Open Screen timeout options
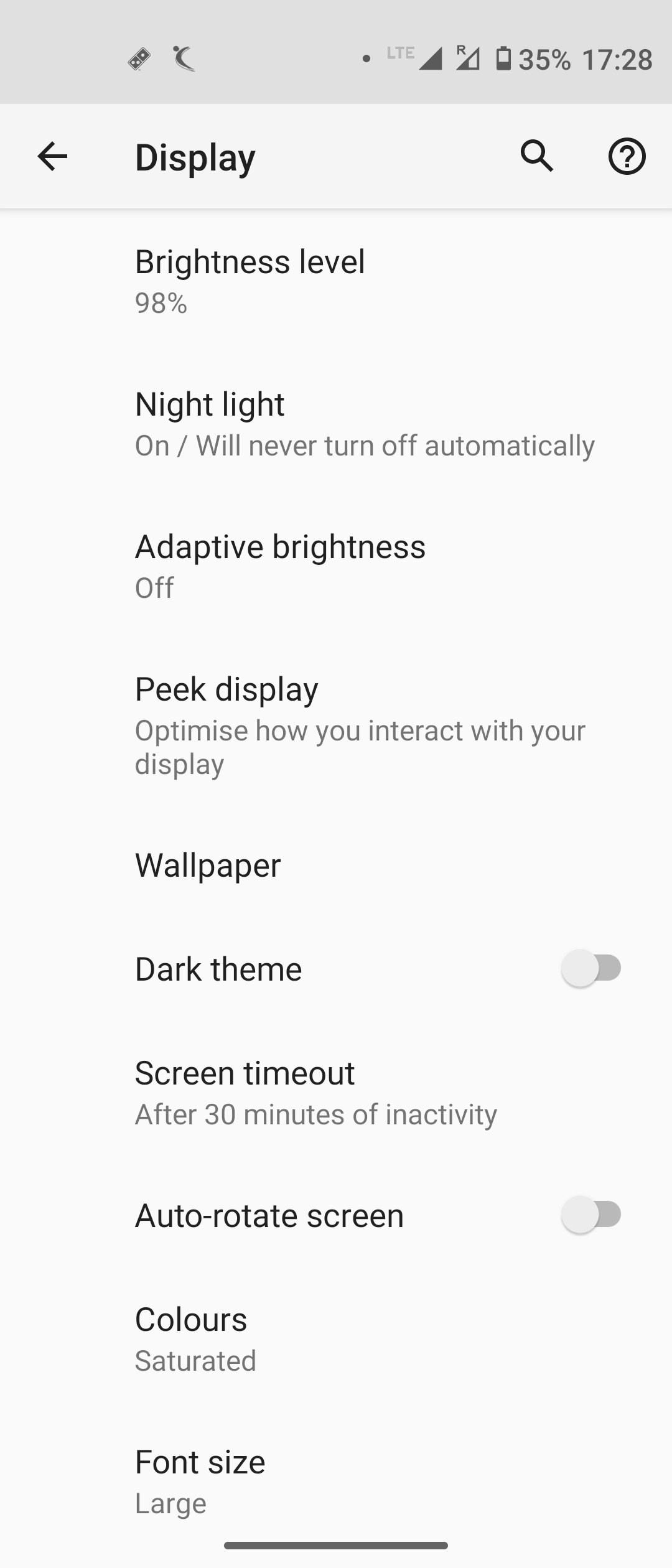672x1568 pixels. 336,1092
